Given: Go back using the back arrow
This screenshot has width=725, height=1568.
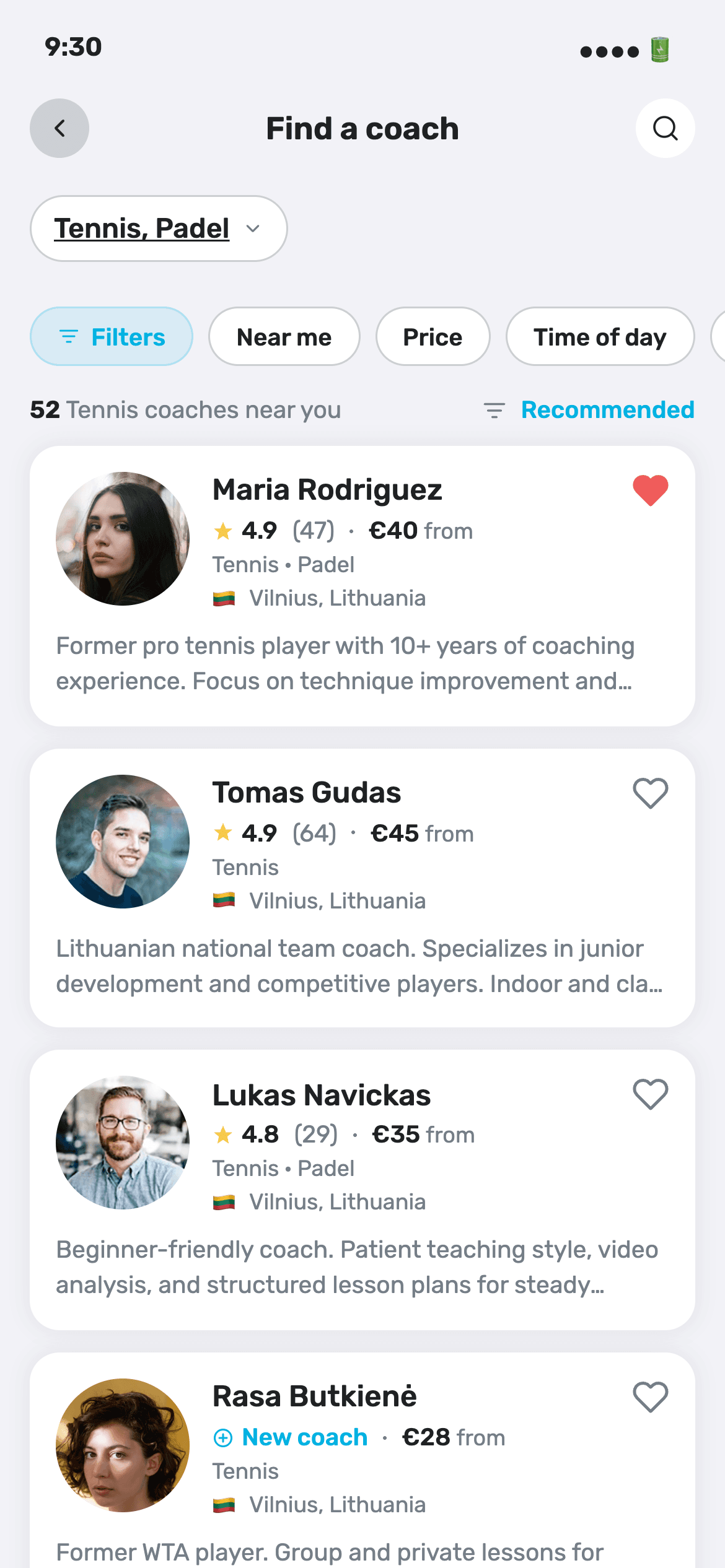Looking at the screenshot, I should pos(59,128).
